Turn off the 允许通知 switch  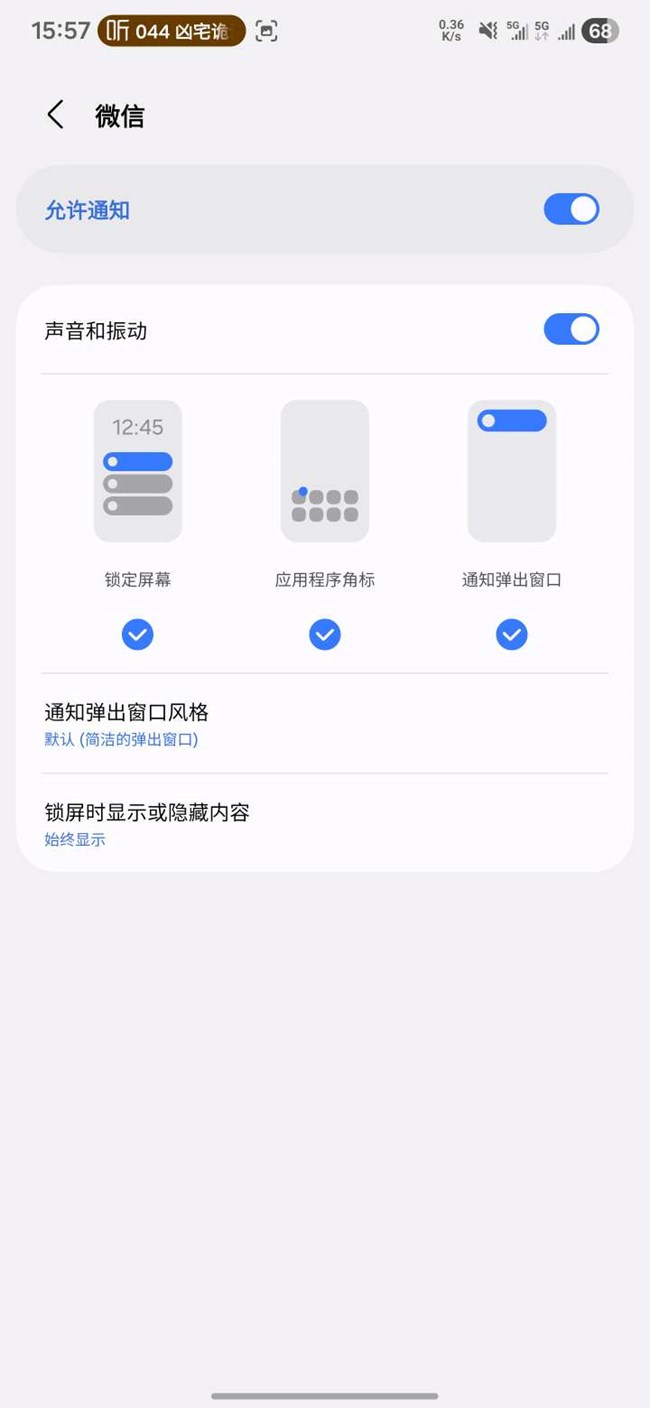tap(571, 210)
